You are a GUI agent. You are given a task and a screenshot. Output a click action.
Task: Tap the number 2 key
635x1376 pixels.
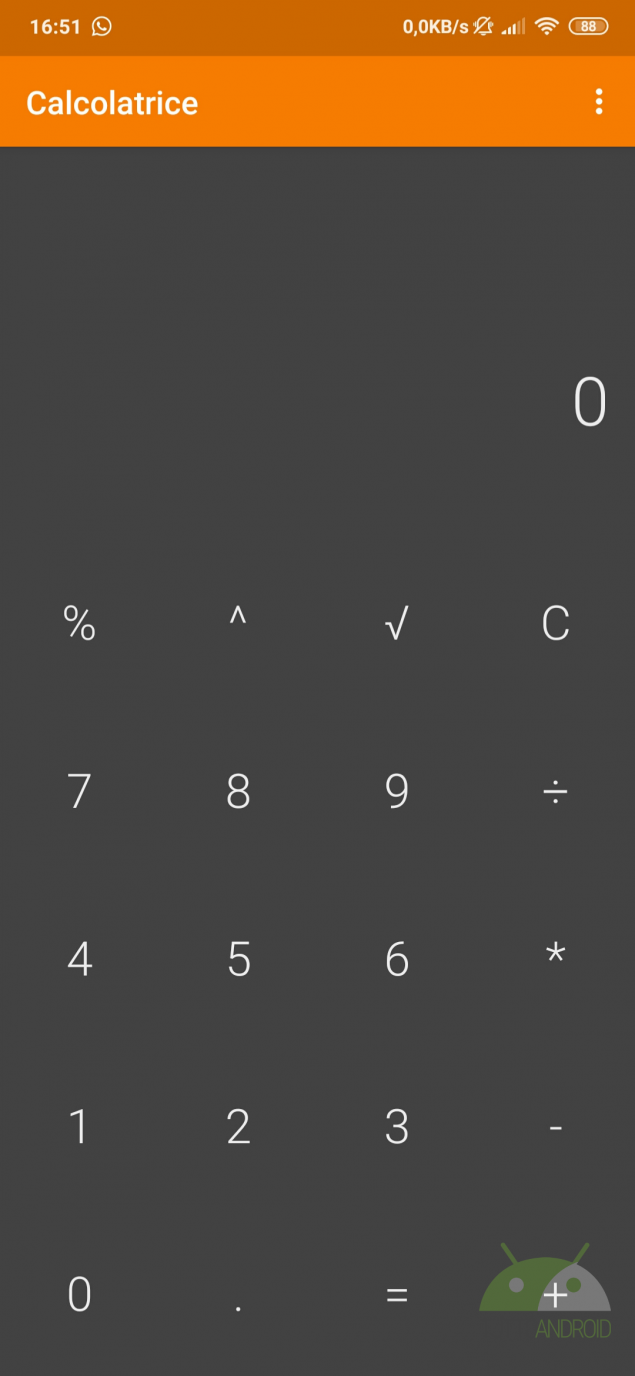(238, 1127)
